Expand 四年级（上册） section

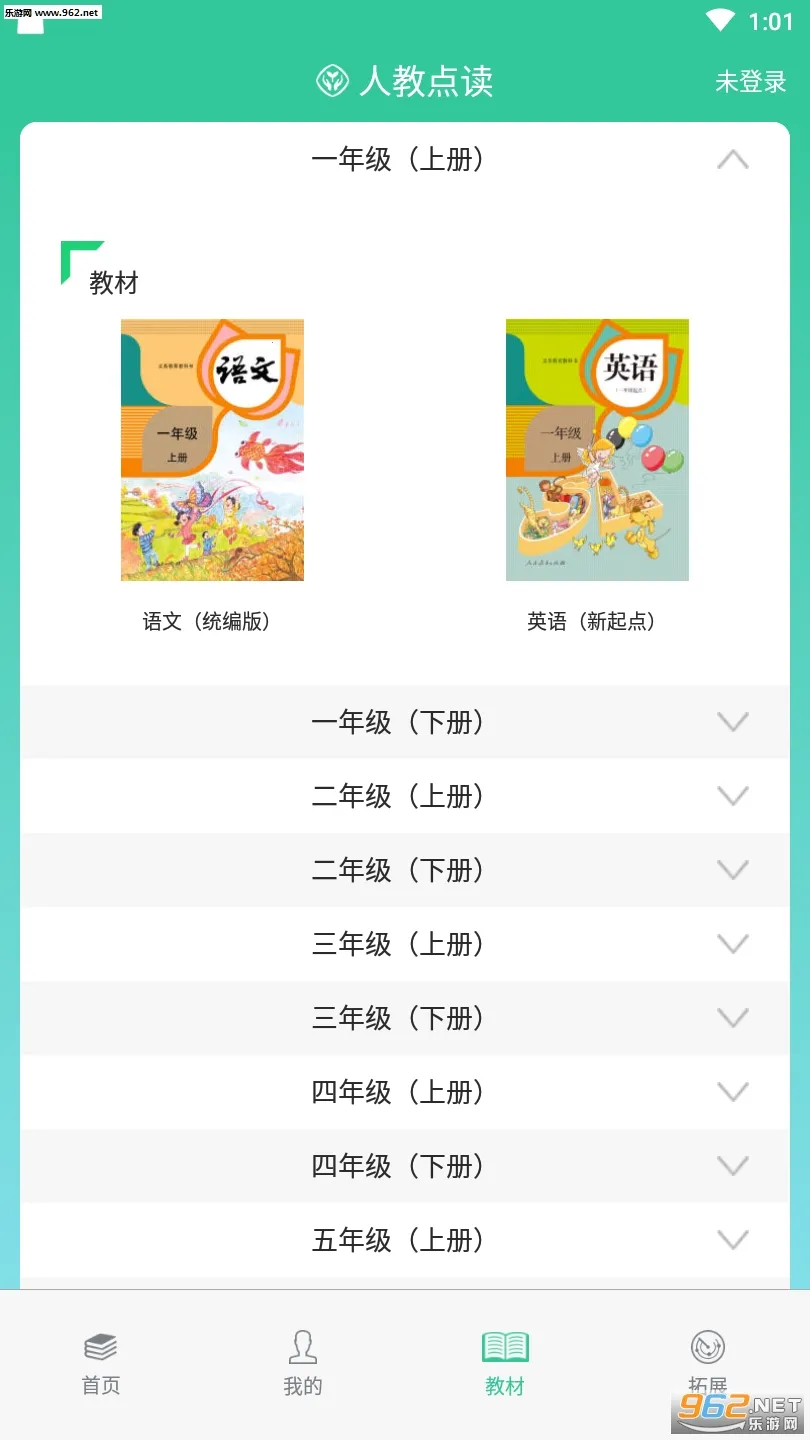(404, 1092)
